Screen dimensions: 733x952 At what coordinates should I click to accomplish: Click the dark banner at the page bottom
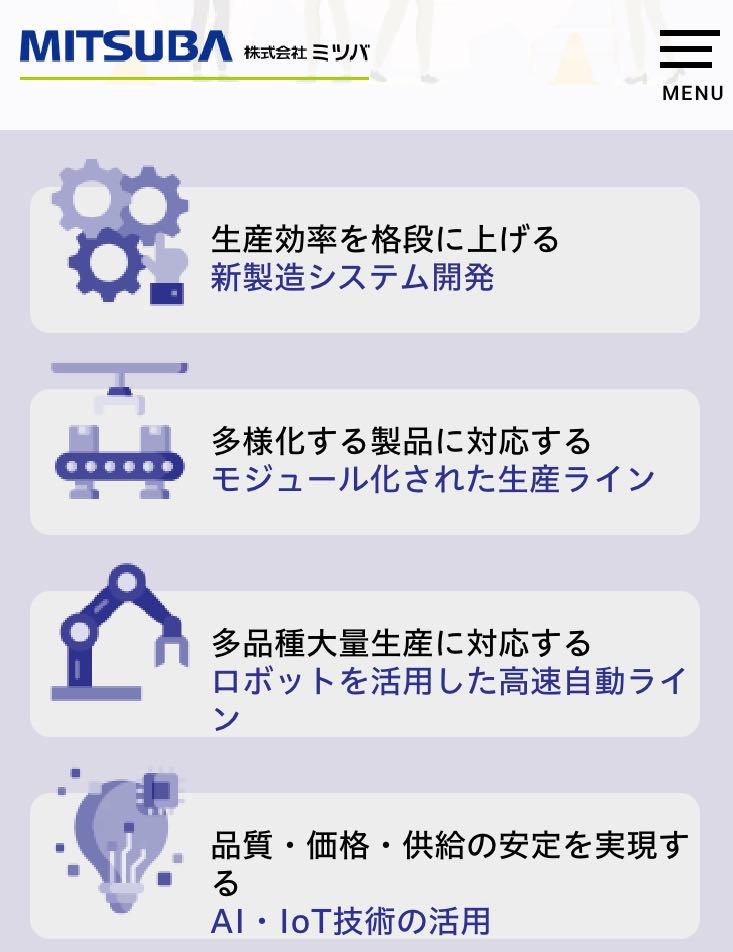tap(366, 948)
